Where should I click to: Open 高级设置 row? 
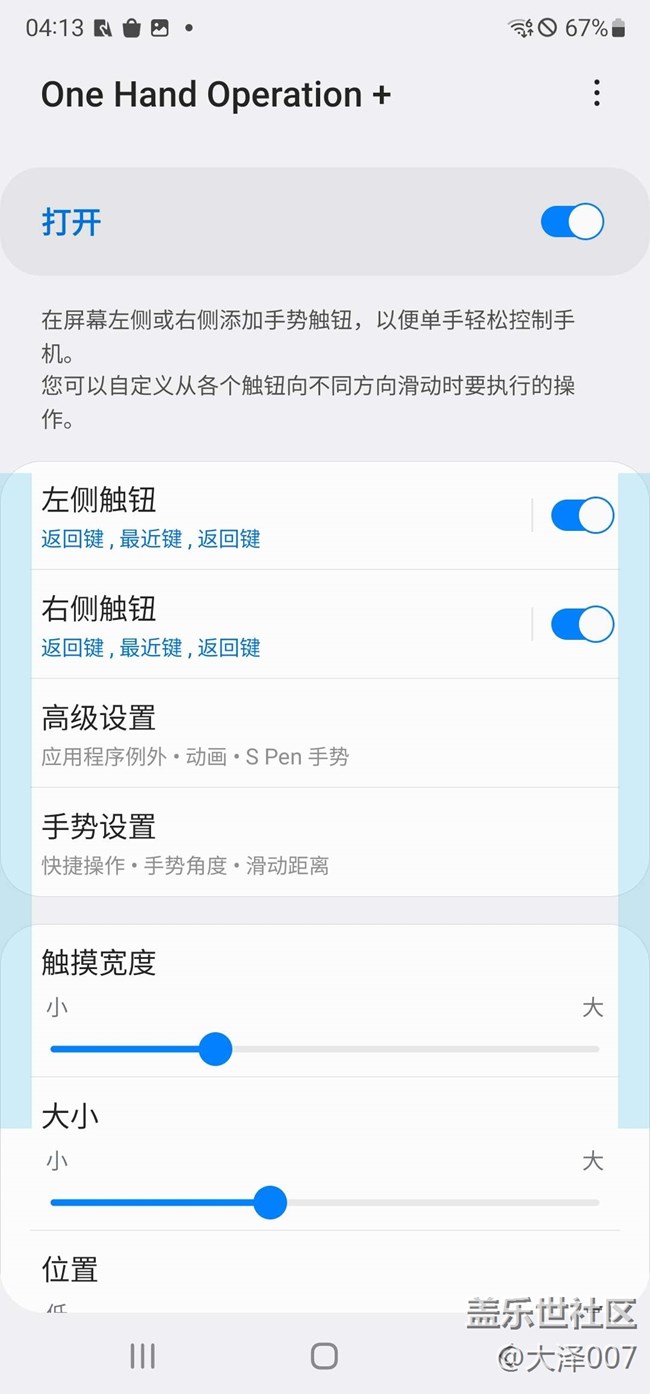[x=325, y=733]
